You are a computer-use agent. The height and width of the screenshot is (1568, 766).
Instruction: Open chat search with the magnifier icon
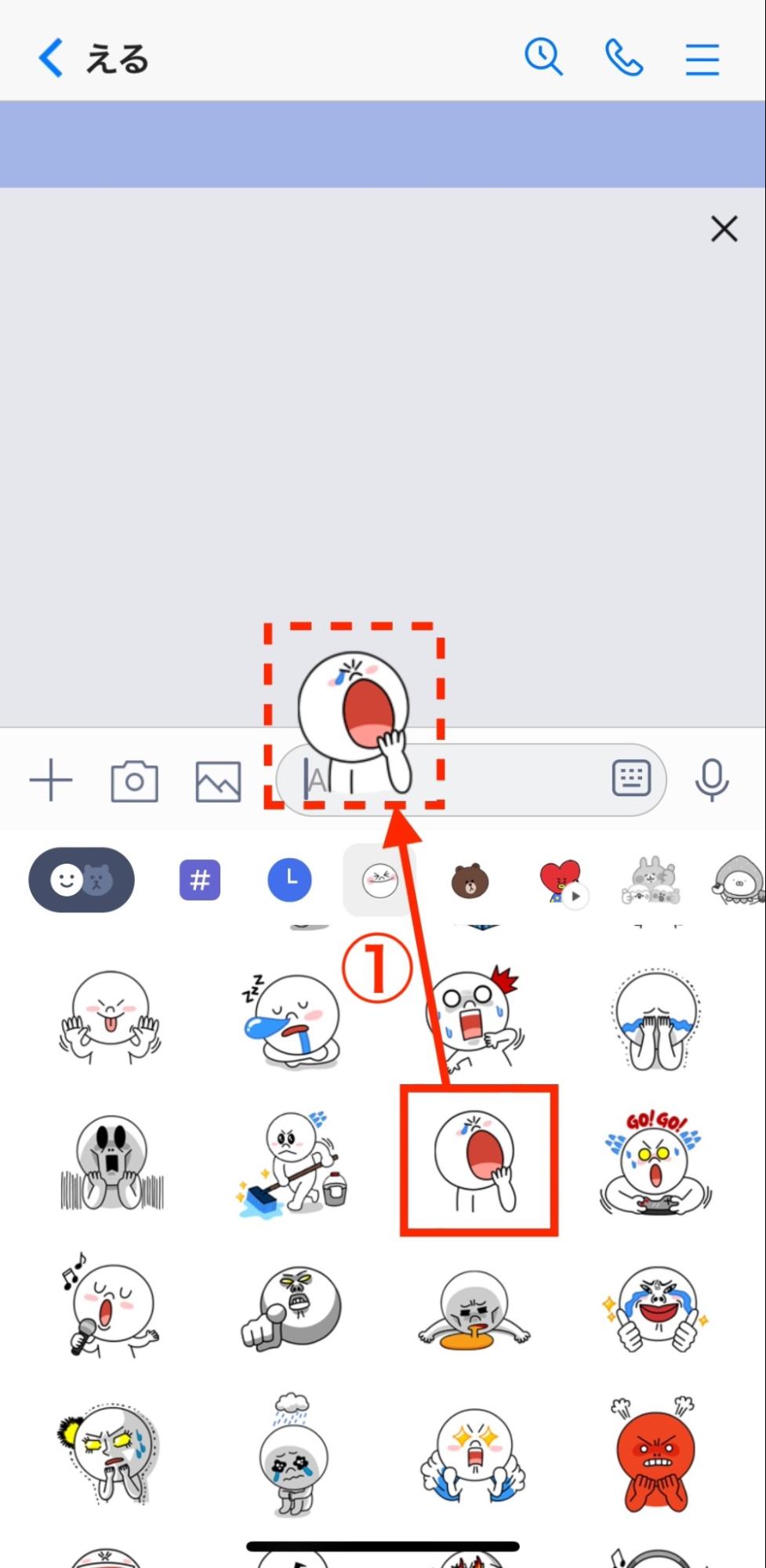point(543,57)
